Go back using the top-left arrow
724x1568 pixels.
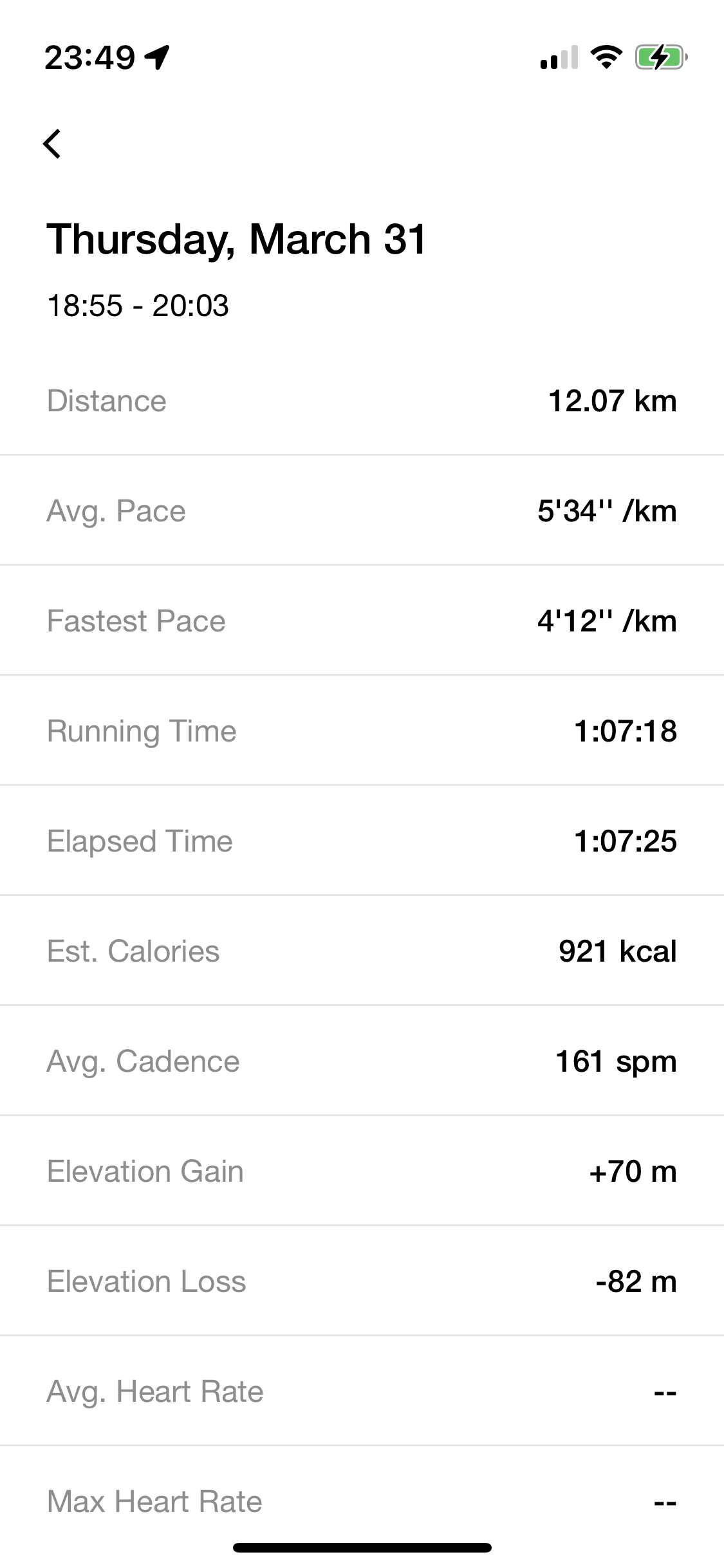click(x=53, y=144)
